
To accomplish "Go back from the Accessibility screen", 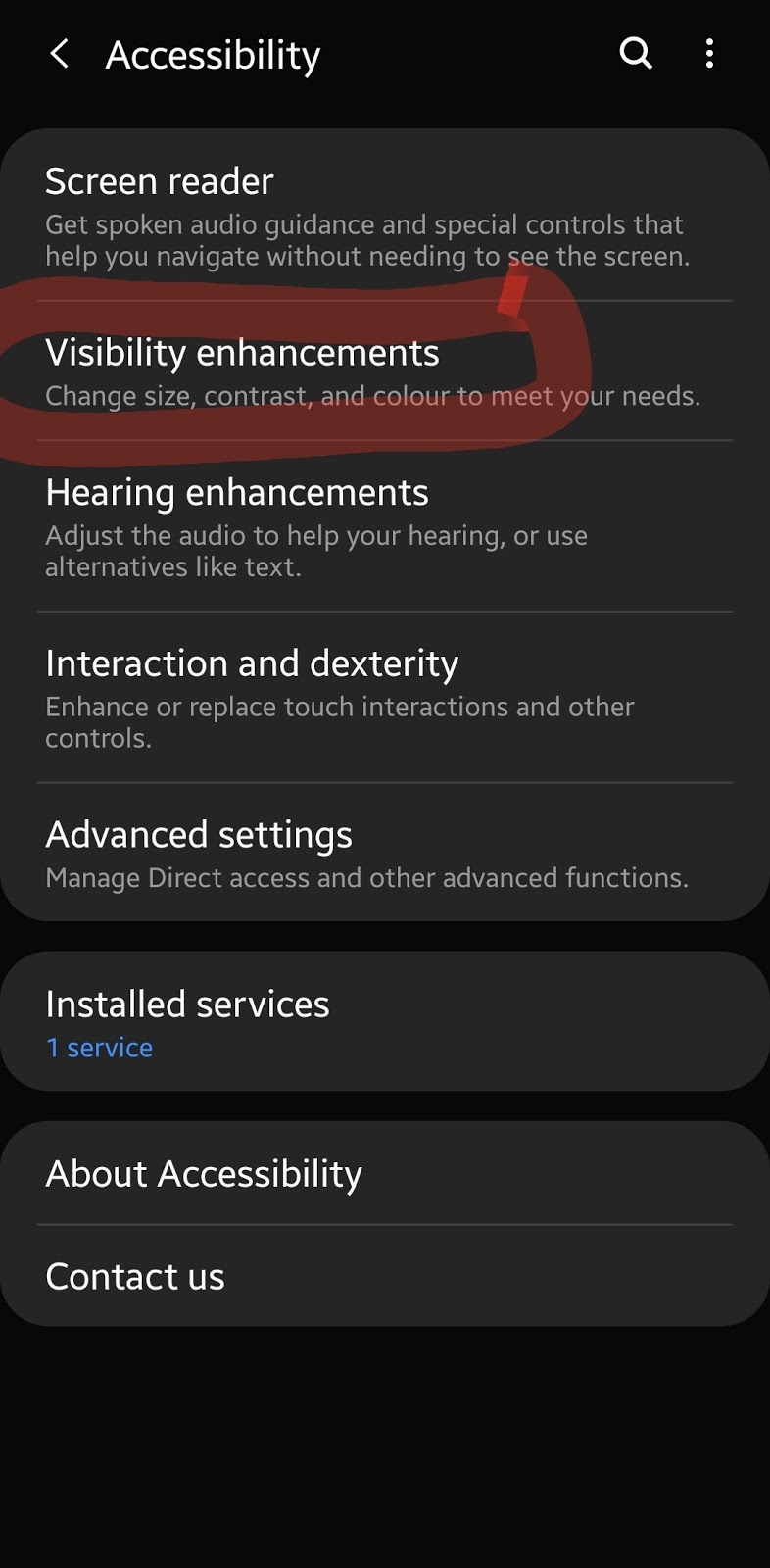I will click(x=60, y=54).
